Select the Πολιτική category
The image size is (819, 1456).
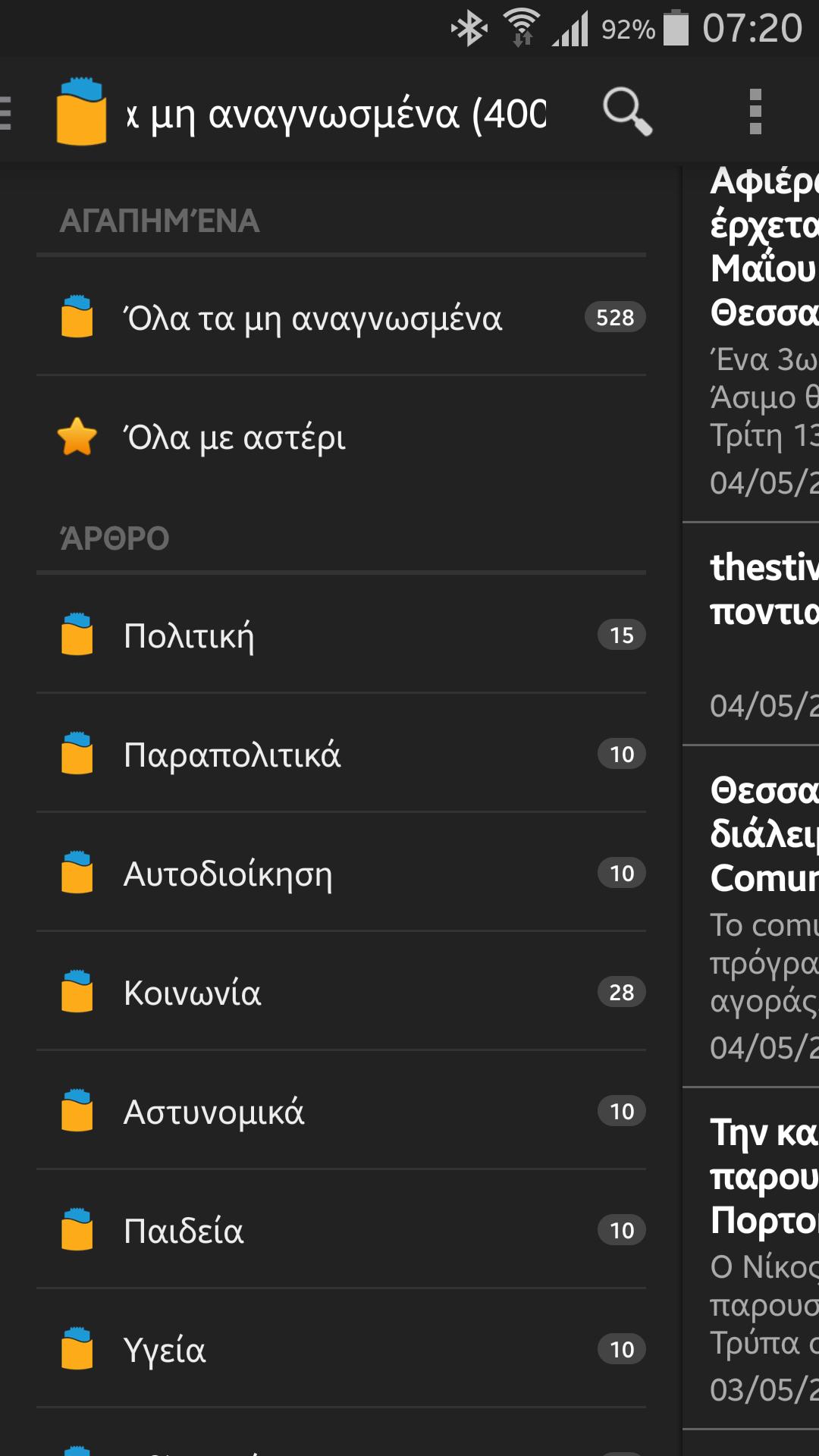point(341,635)
